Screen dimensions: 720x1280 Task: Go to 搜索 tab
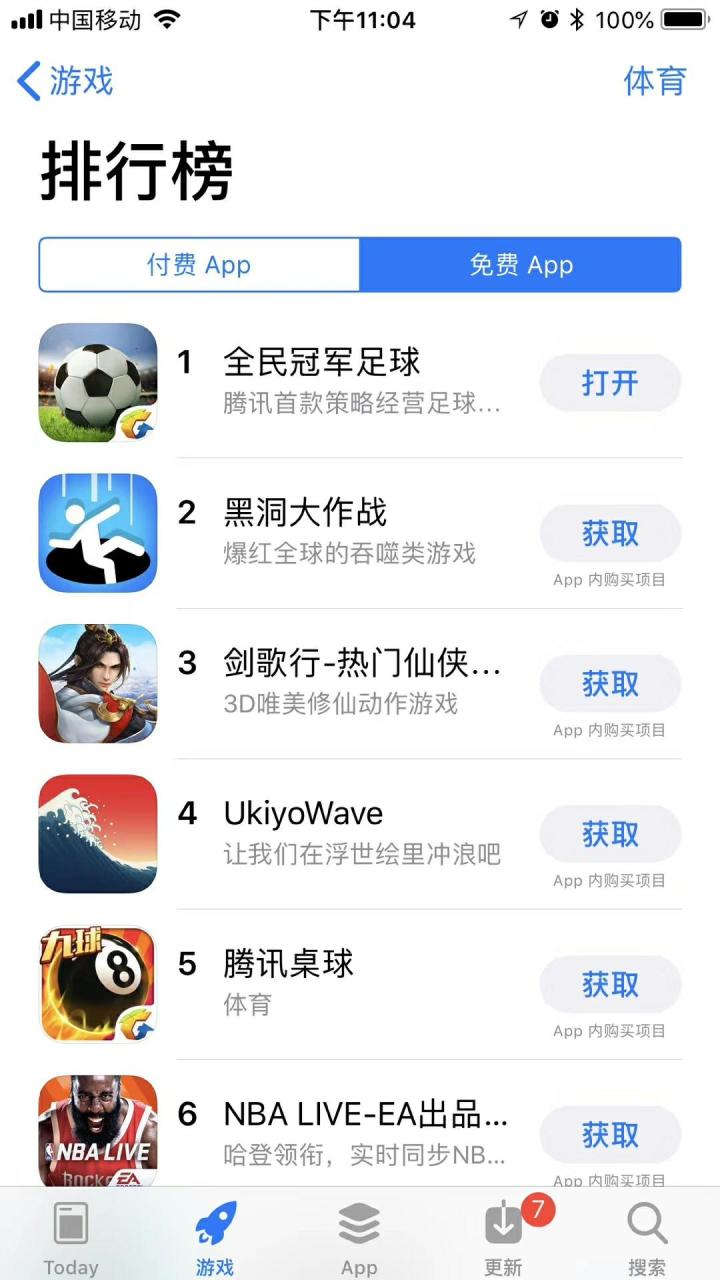647,1237
